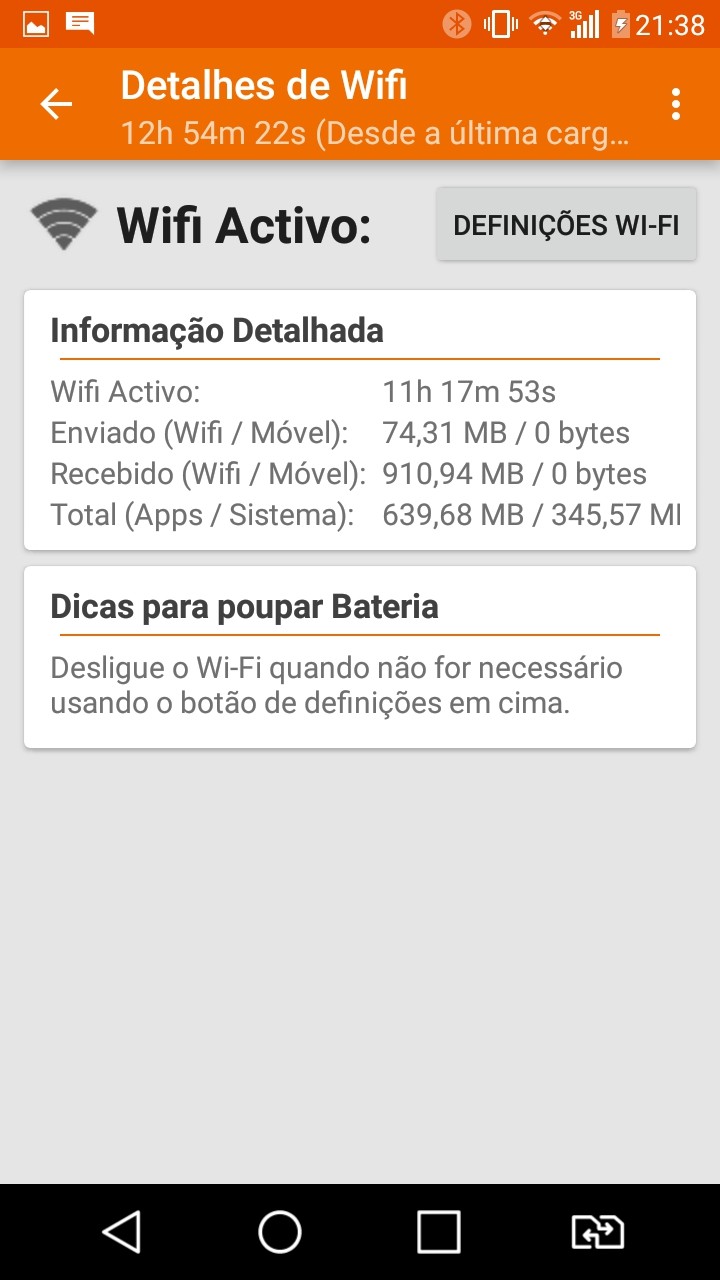Go to the home screen
Image resolution: width=720 pixels, height=1280 pixels.
(280, 1232)
